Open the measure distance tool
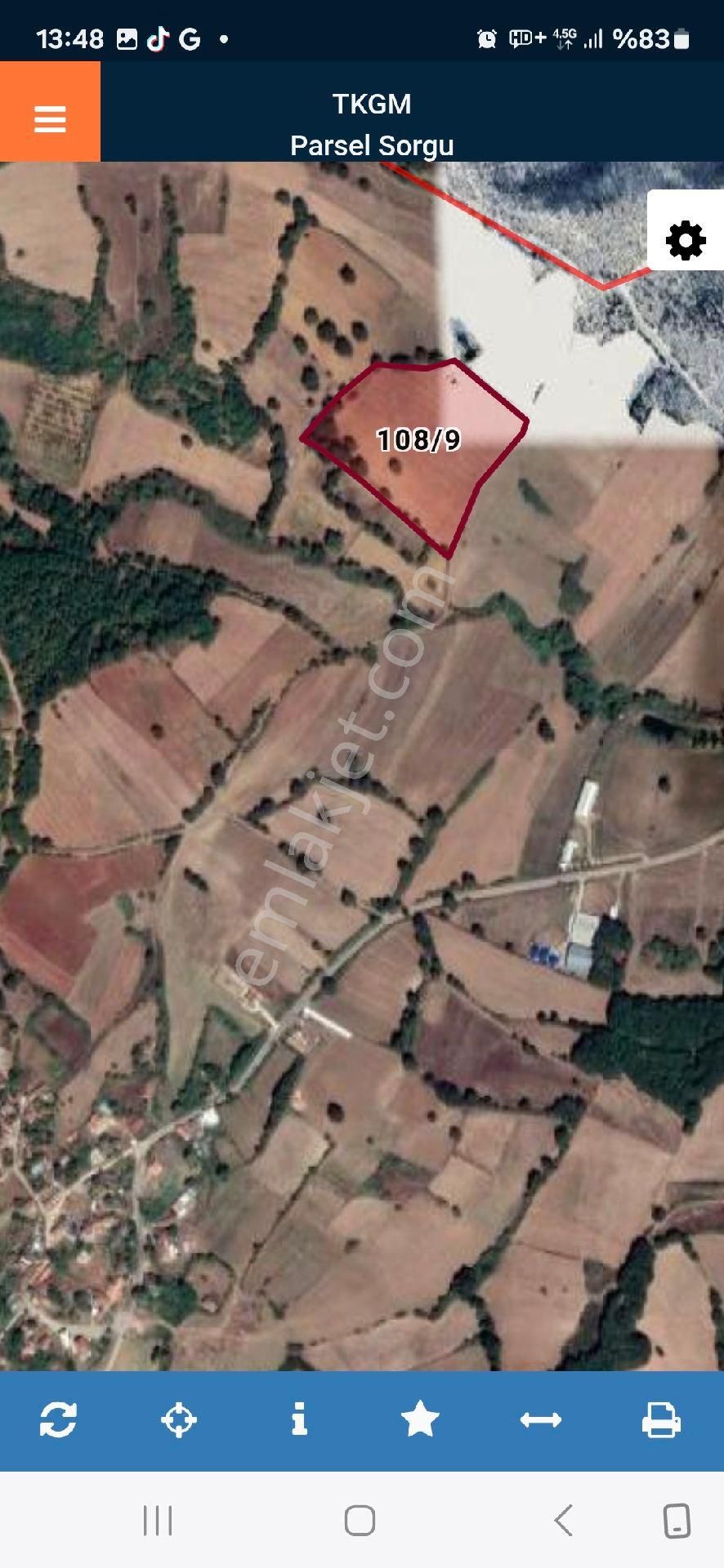Image resolution: width=724 pixels, height=1568 pixels. pos(541,1419)
